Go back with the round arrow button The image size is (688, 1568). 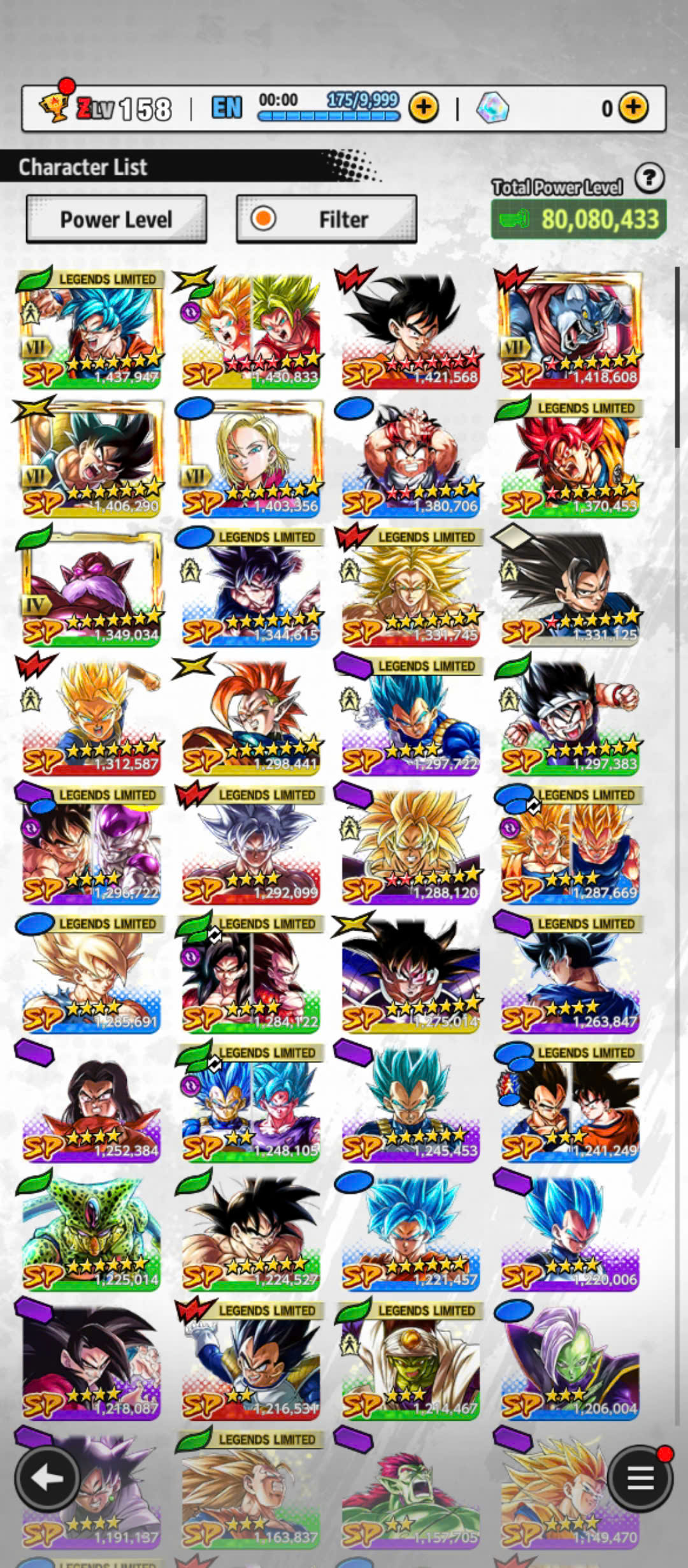coord(47,1478)
